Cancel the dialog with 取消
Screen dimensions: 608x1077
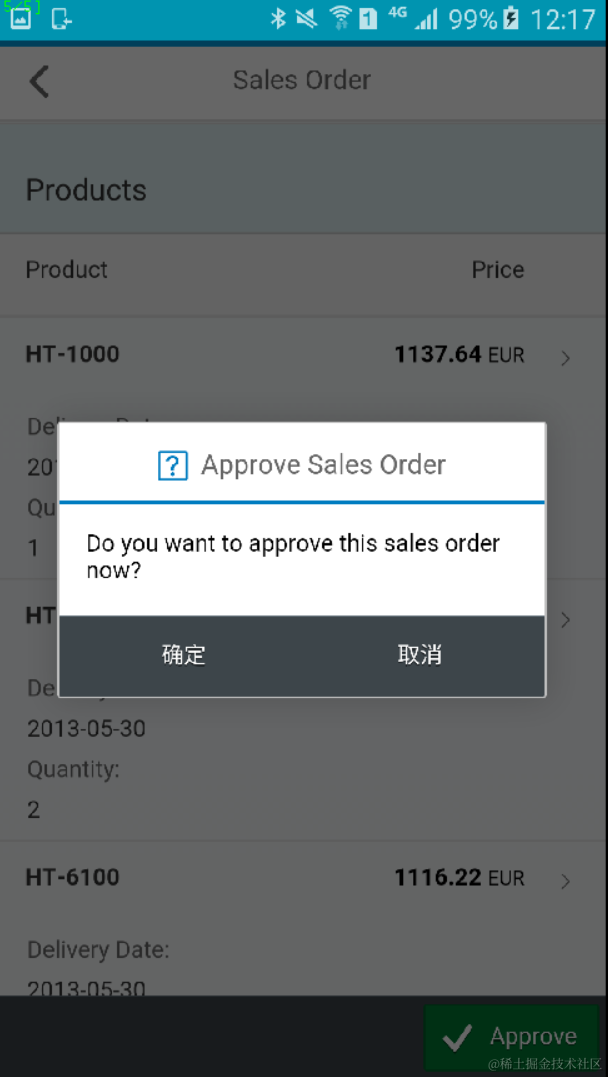[x=420, y=655]
